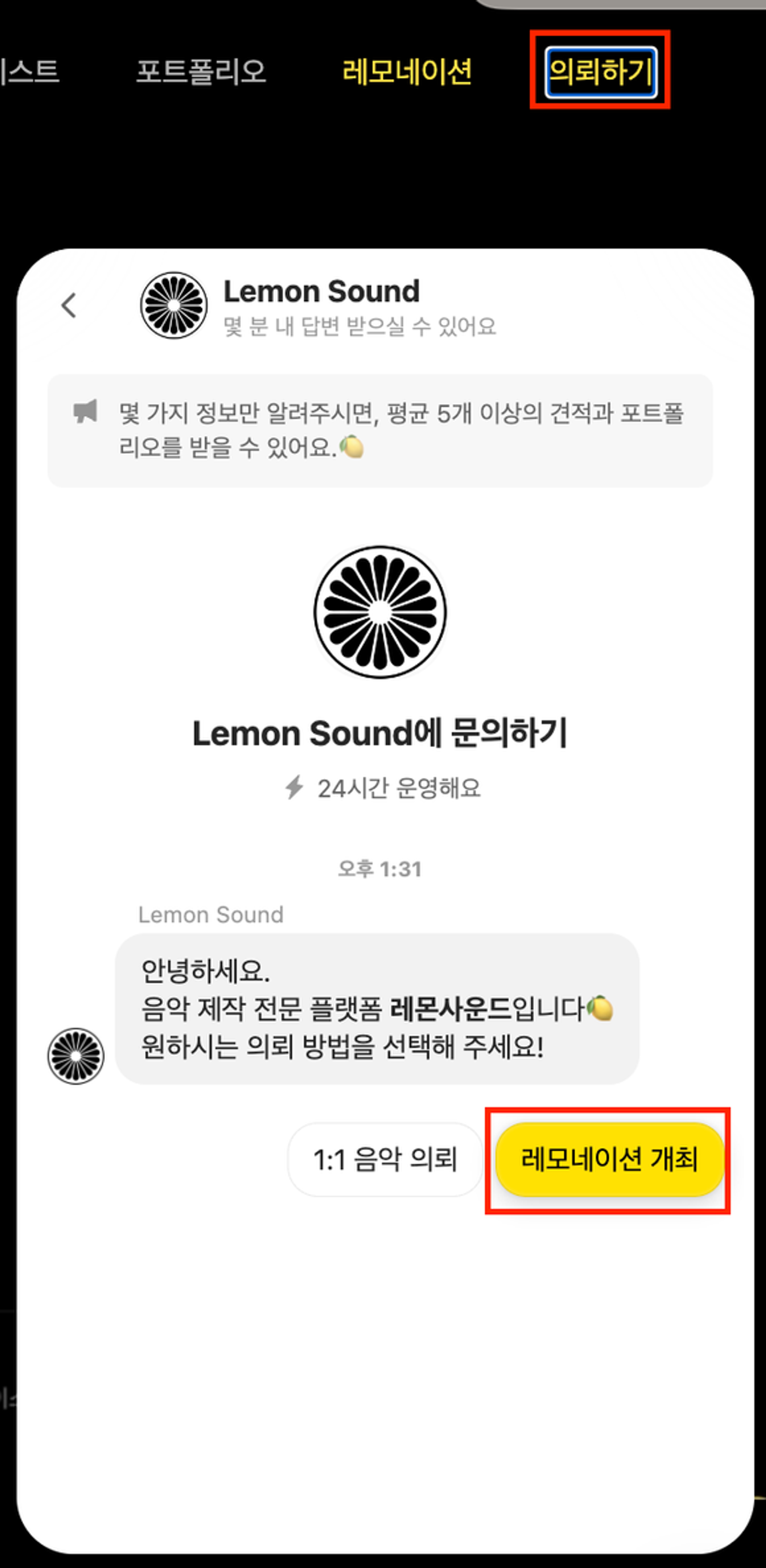Switch to the 레모네이션 menu
Viewport: 766px width, 1568px height.
[x=407, y=72]
